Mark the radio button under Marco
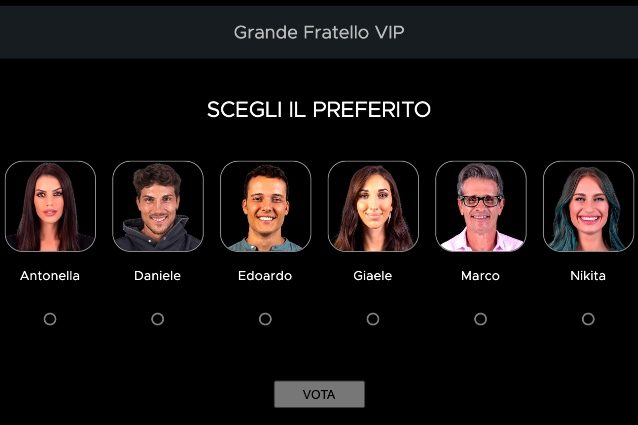Image resolution: width=638 pixels, height=425 pixels. tap(481, 319)
